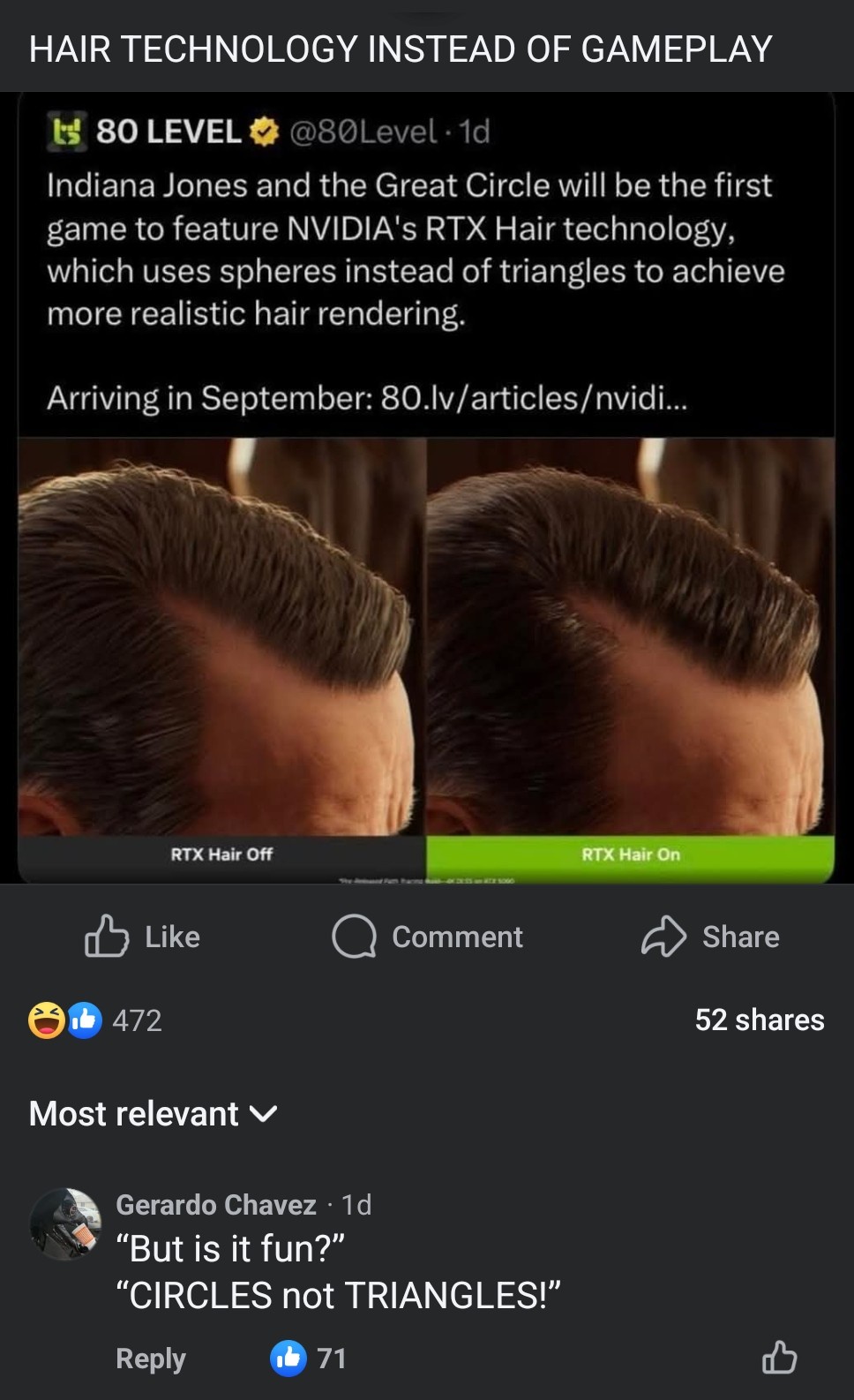Expand the Most relevant comment sorting dropdown
The width and height of the screenshot is (854, 1400).
point(154,1114)
